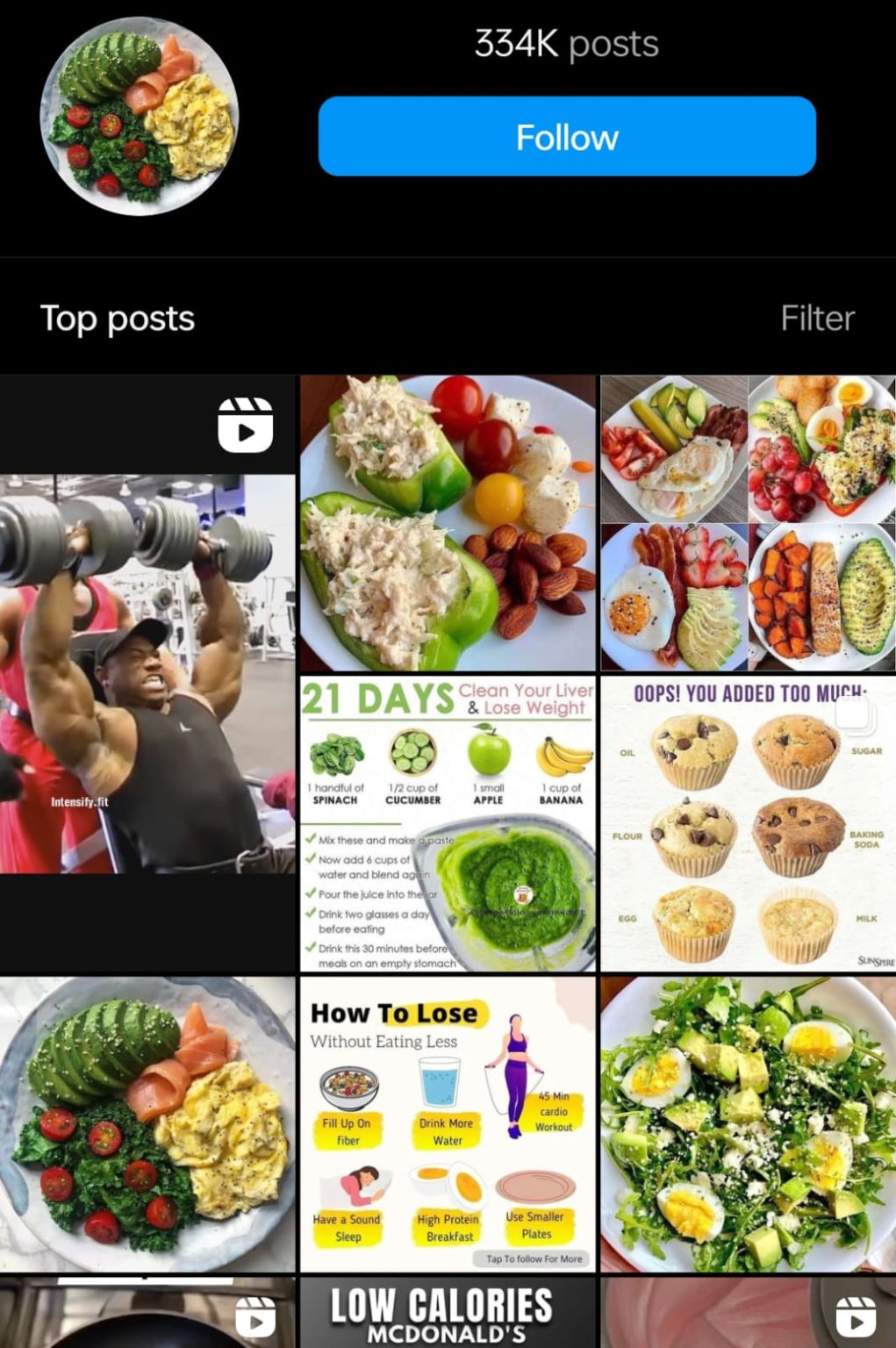
Task: Click the Reels badge on the bottom-right pink post
Action: (855, 1318)
